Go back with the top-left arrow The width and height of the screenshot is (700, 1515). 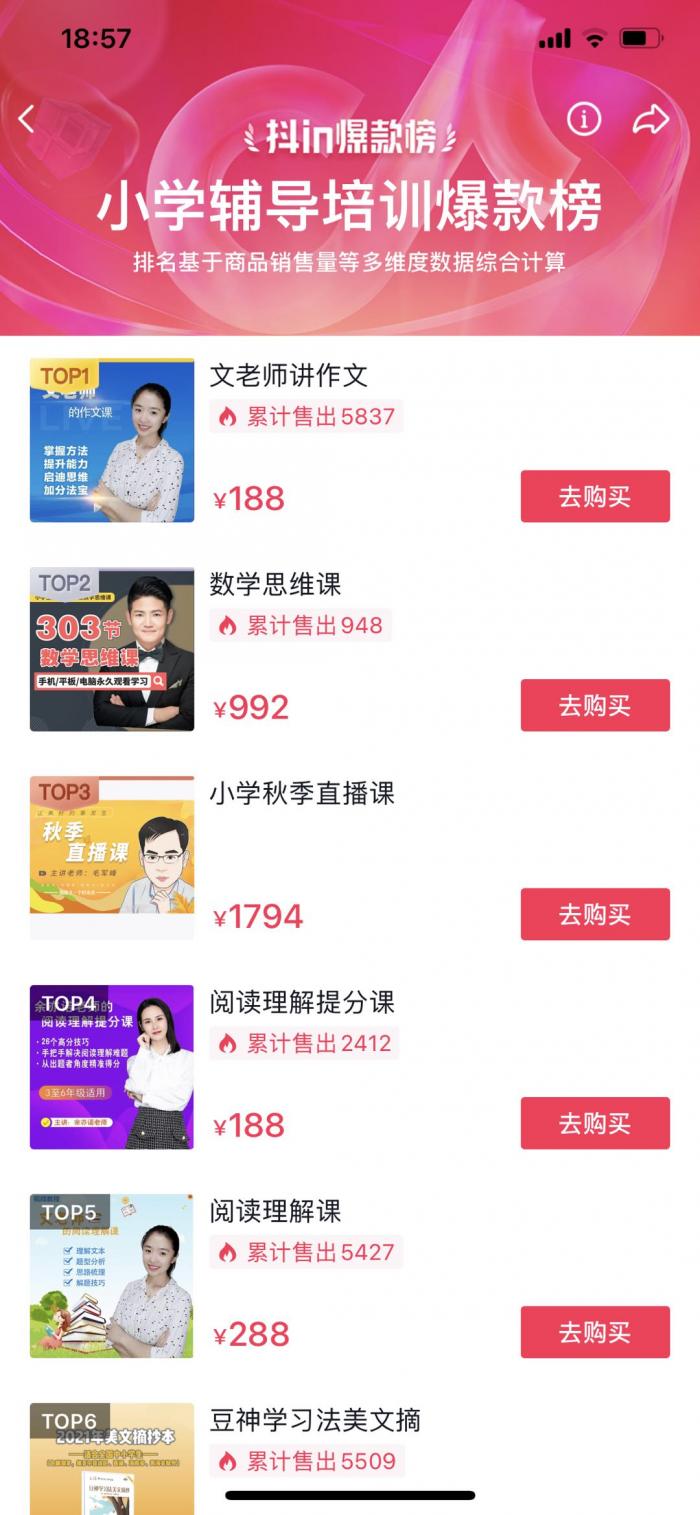click(x=27, y=119)
